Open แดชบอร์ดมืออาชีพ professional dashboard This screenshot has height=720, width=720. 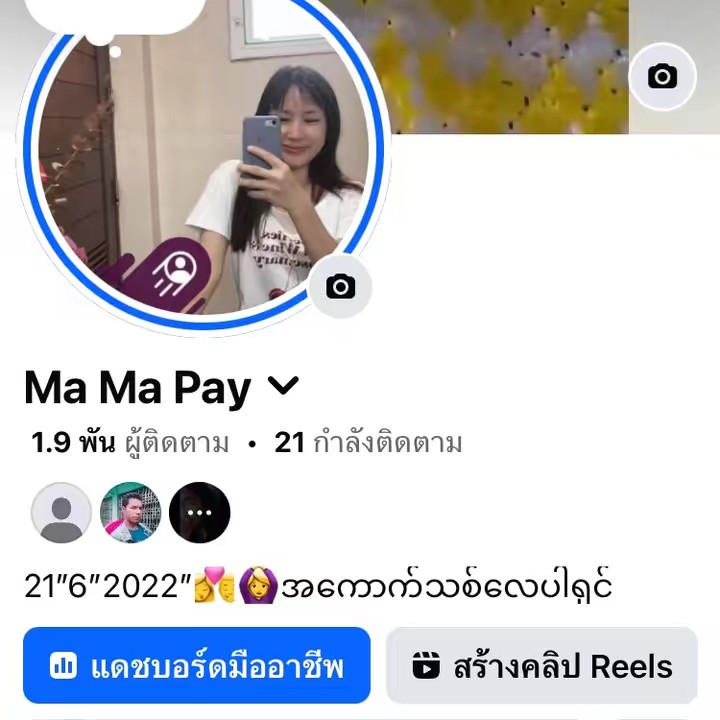197,666
